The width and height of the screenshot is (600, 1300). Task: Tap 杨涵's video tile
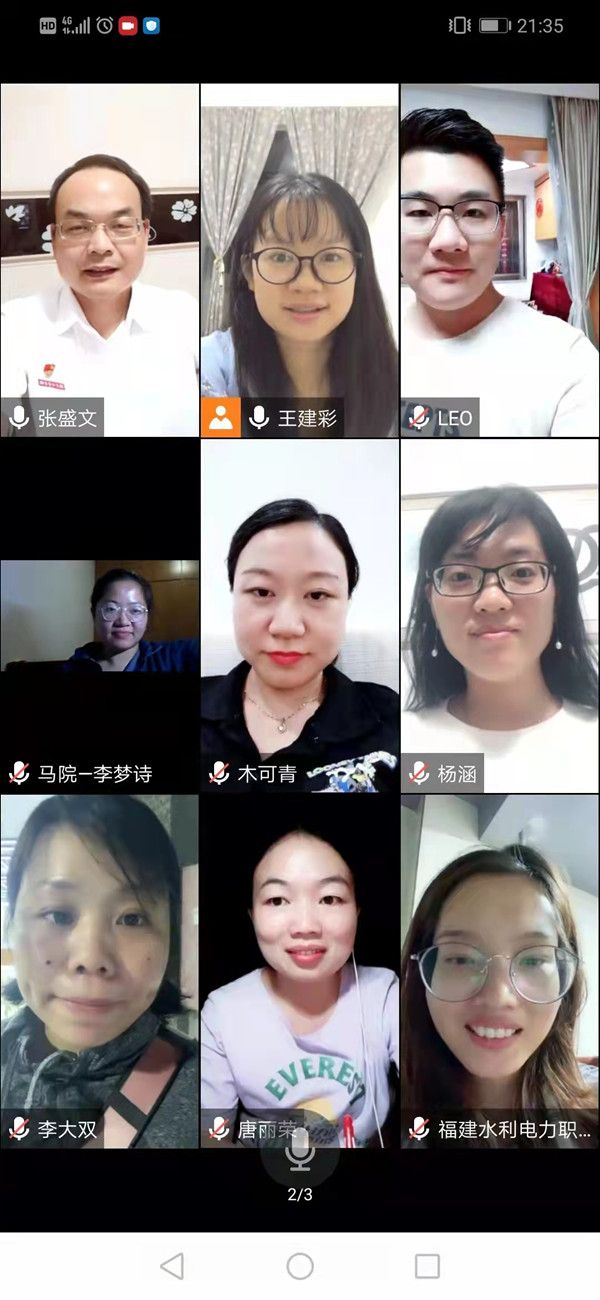[500, 616]
